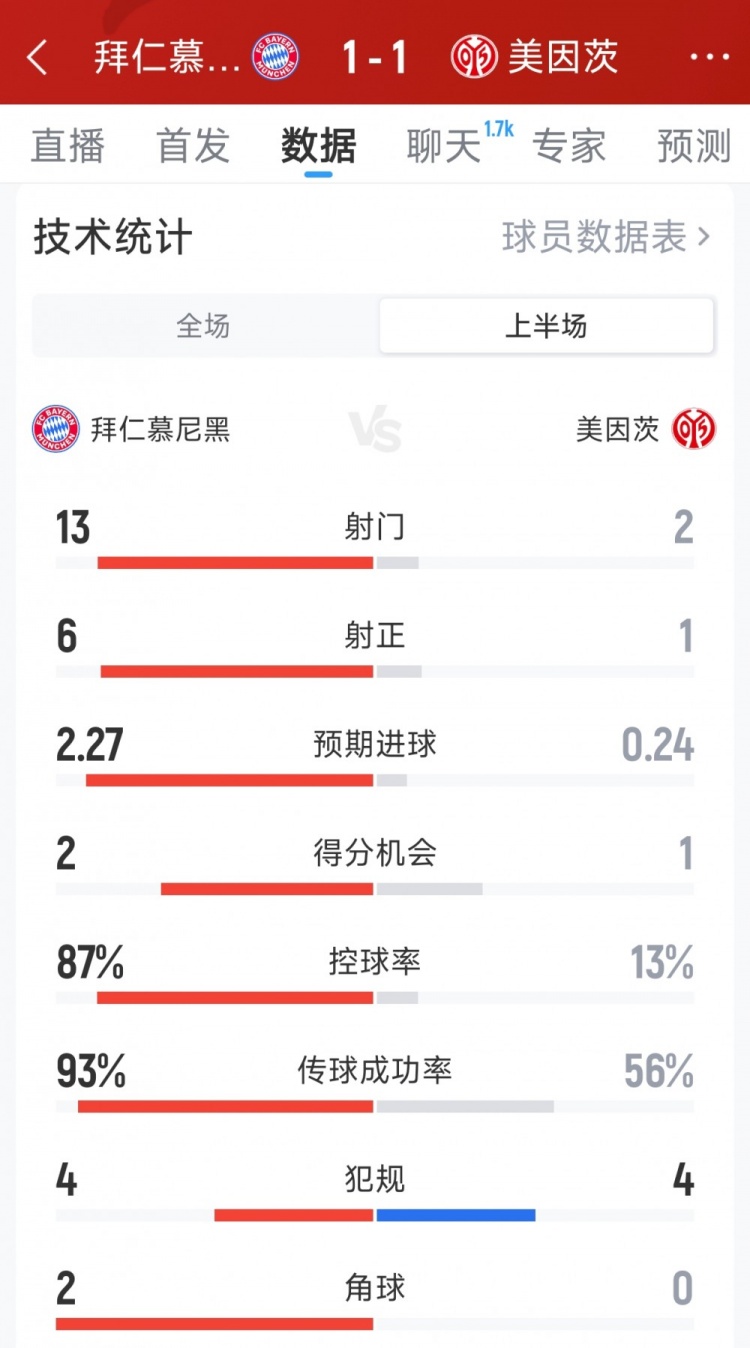Go back using the top-left arrow
Viewport: 750px width, 1348px height.
[x=37, y=58]
